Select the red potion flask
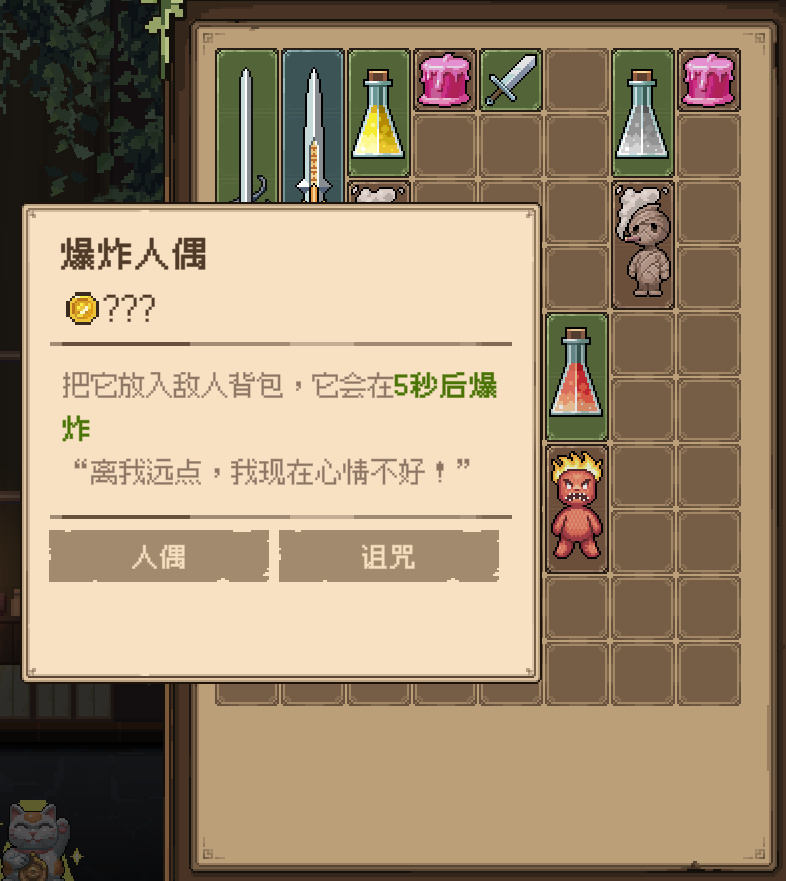 [577, 375]
